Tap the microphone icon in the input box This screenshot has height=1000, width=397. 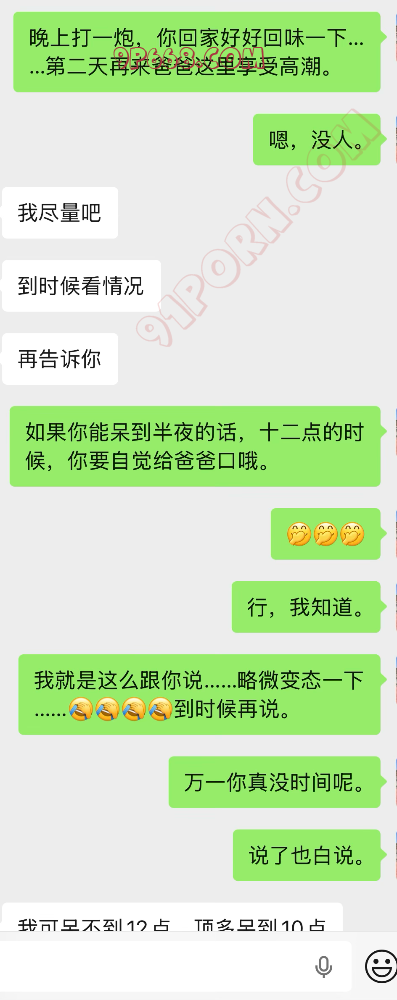point(324,967)
